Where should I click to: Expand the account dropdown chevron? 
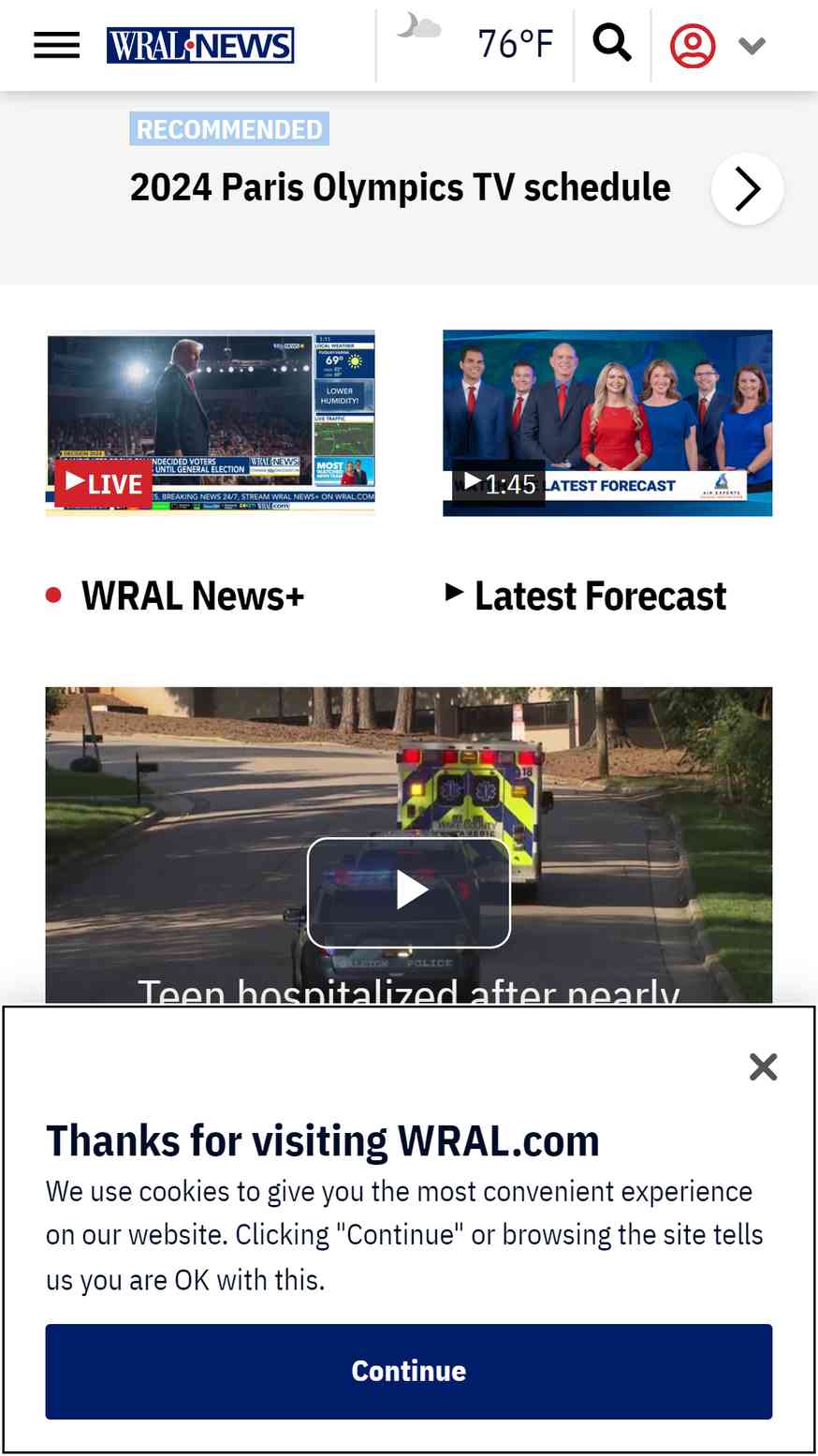[x=752, y=45]
